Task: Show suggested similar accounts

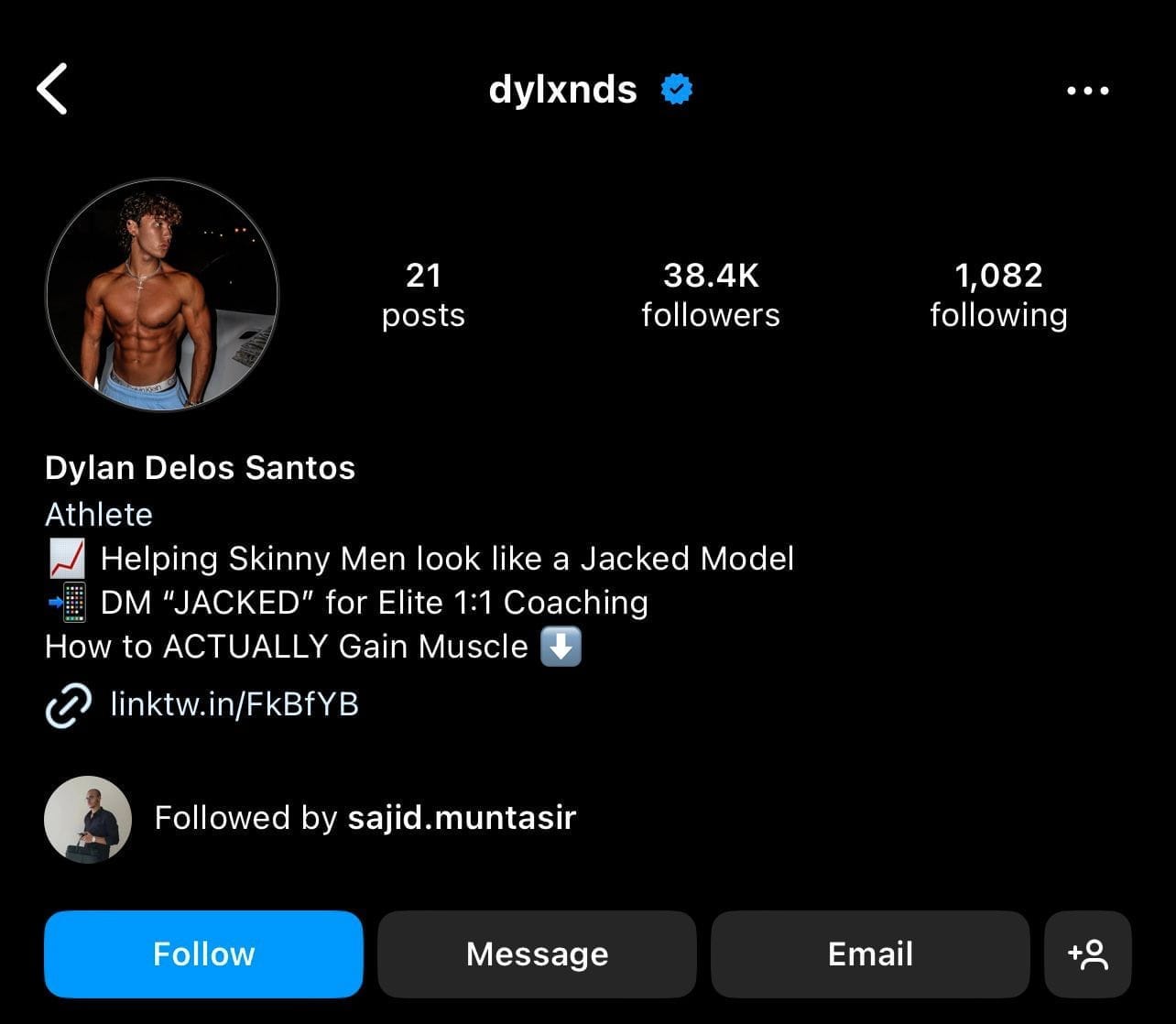Action: (1088, 953)
